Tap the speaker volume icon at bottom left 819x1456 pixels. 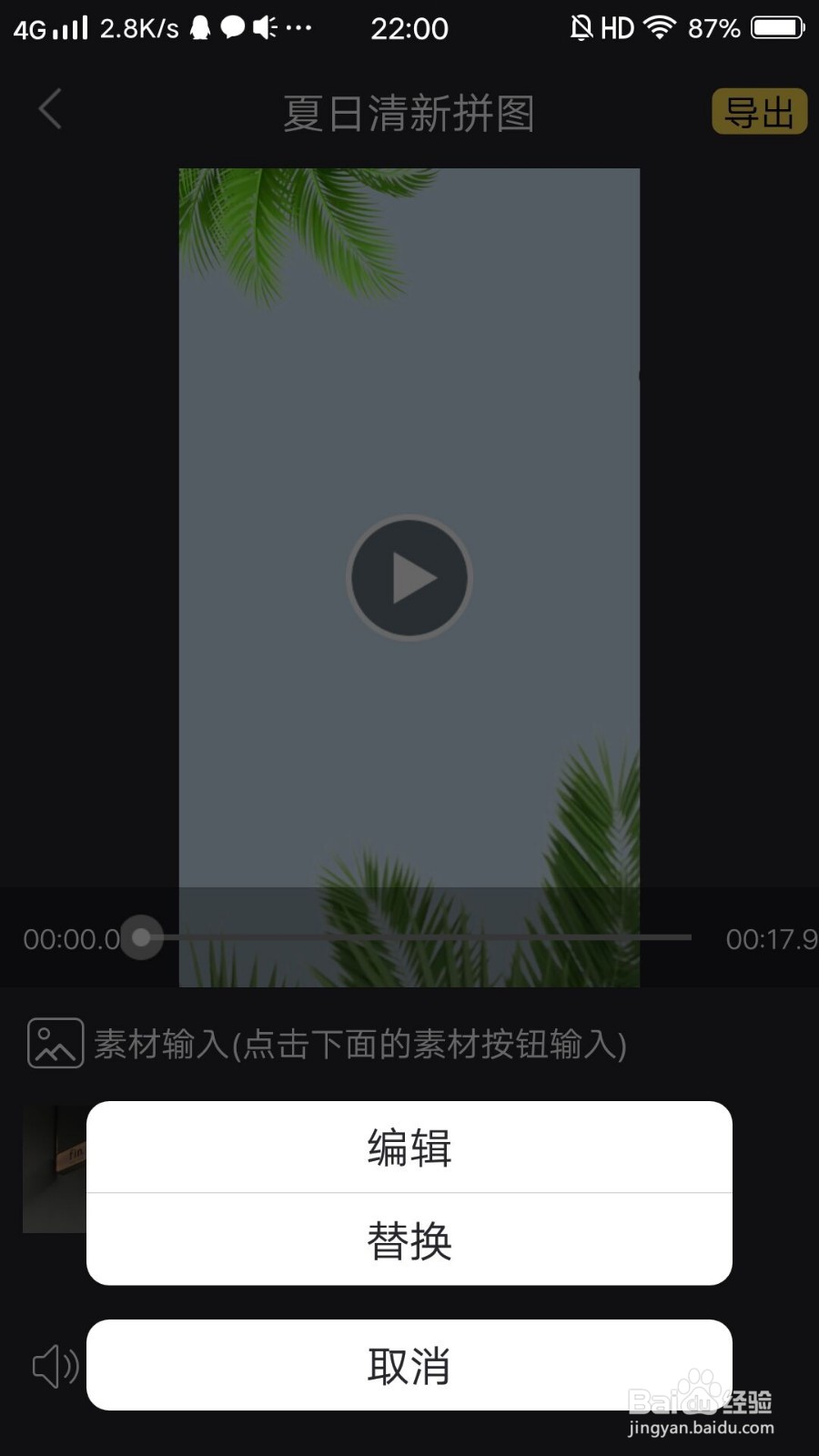[54, 1367]
